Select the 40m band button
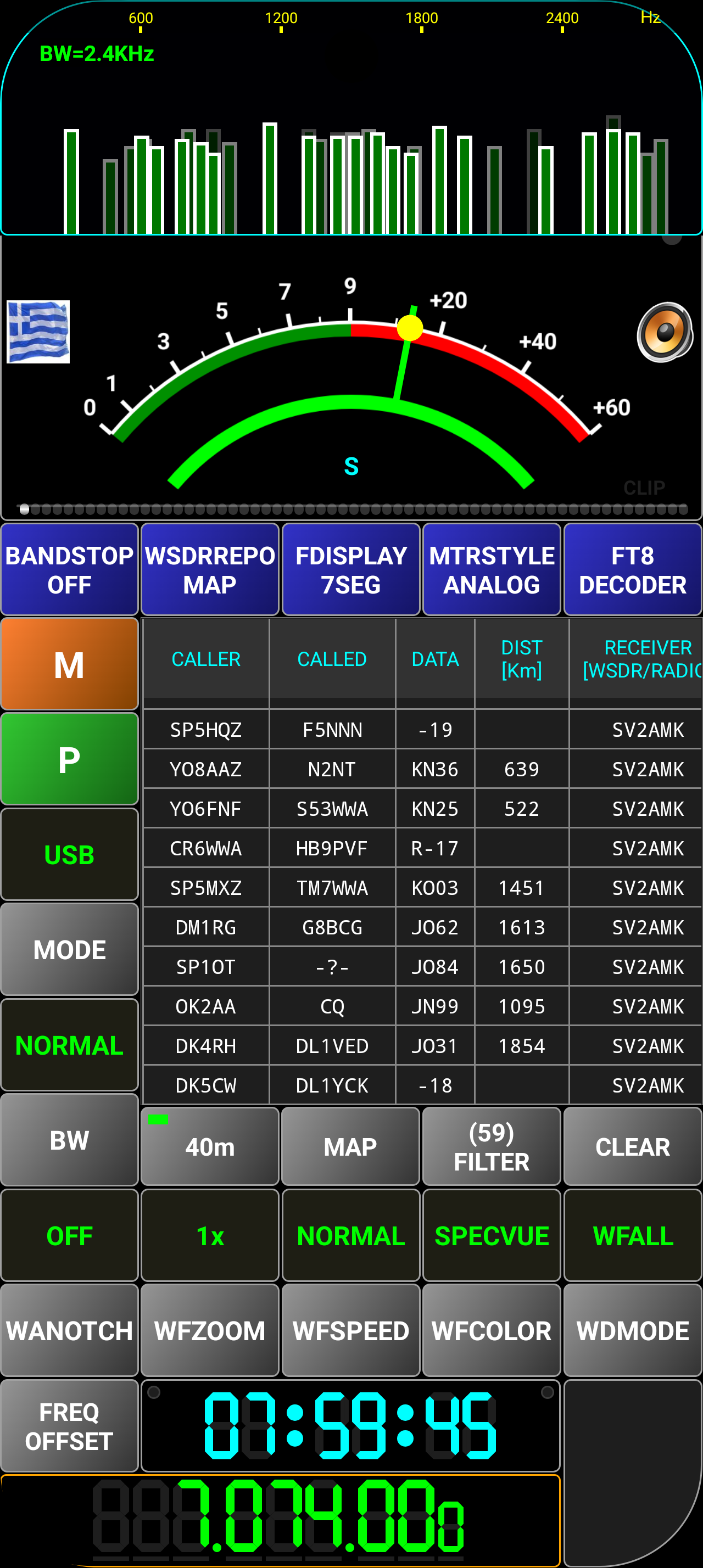703x1568 pixels. pyautogui.click(x=210, y=1147)
